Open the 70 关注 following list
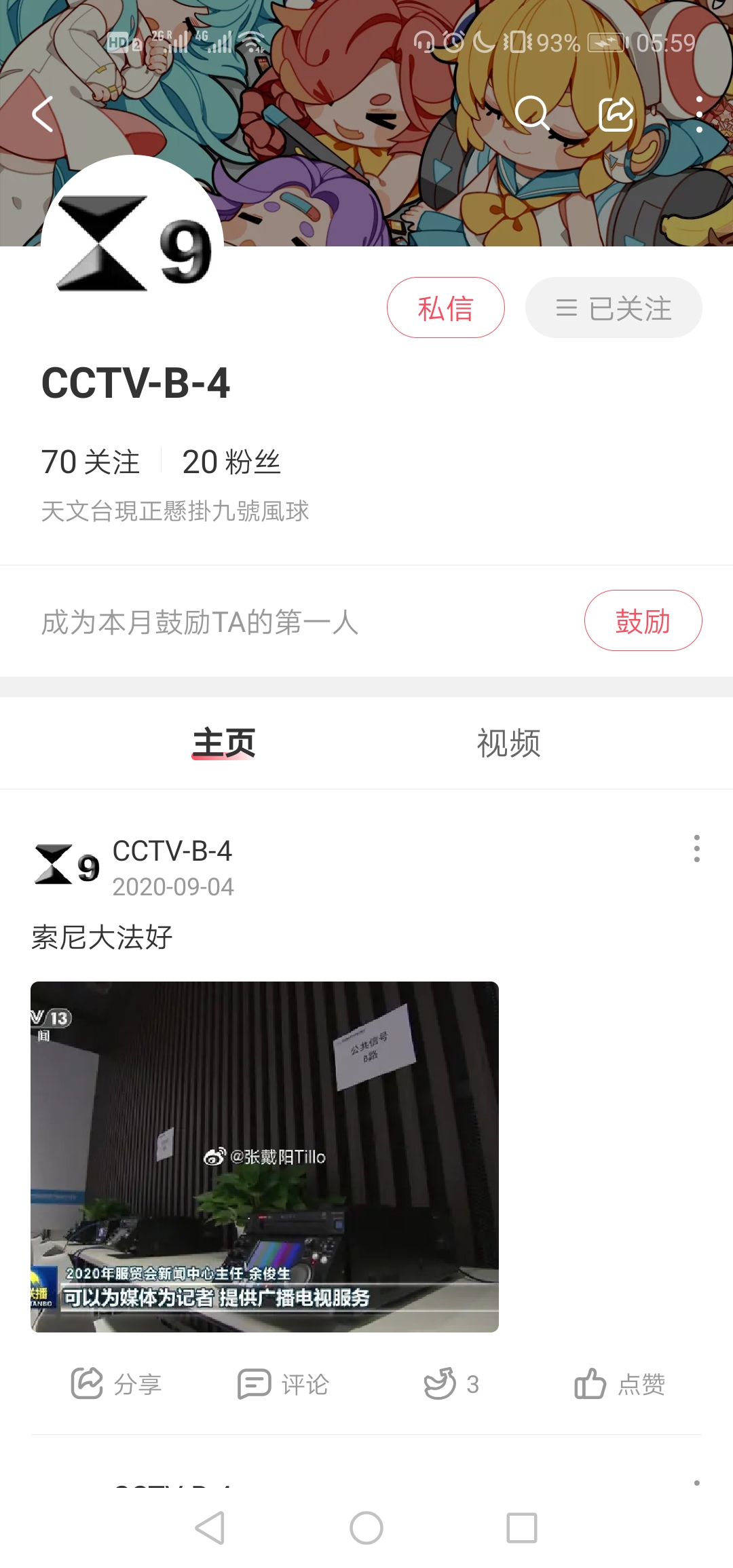The width and height of the screenshot is (733, 1568). [x=90, y=462]
